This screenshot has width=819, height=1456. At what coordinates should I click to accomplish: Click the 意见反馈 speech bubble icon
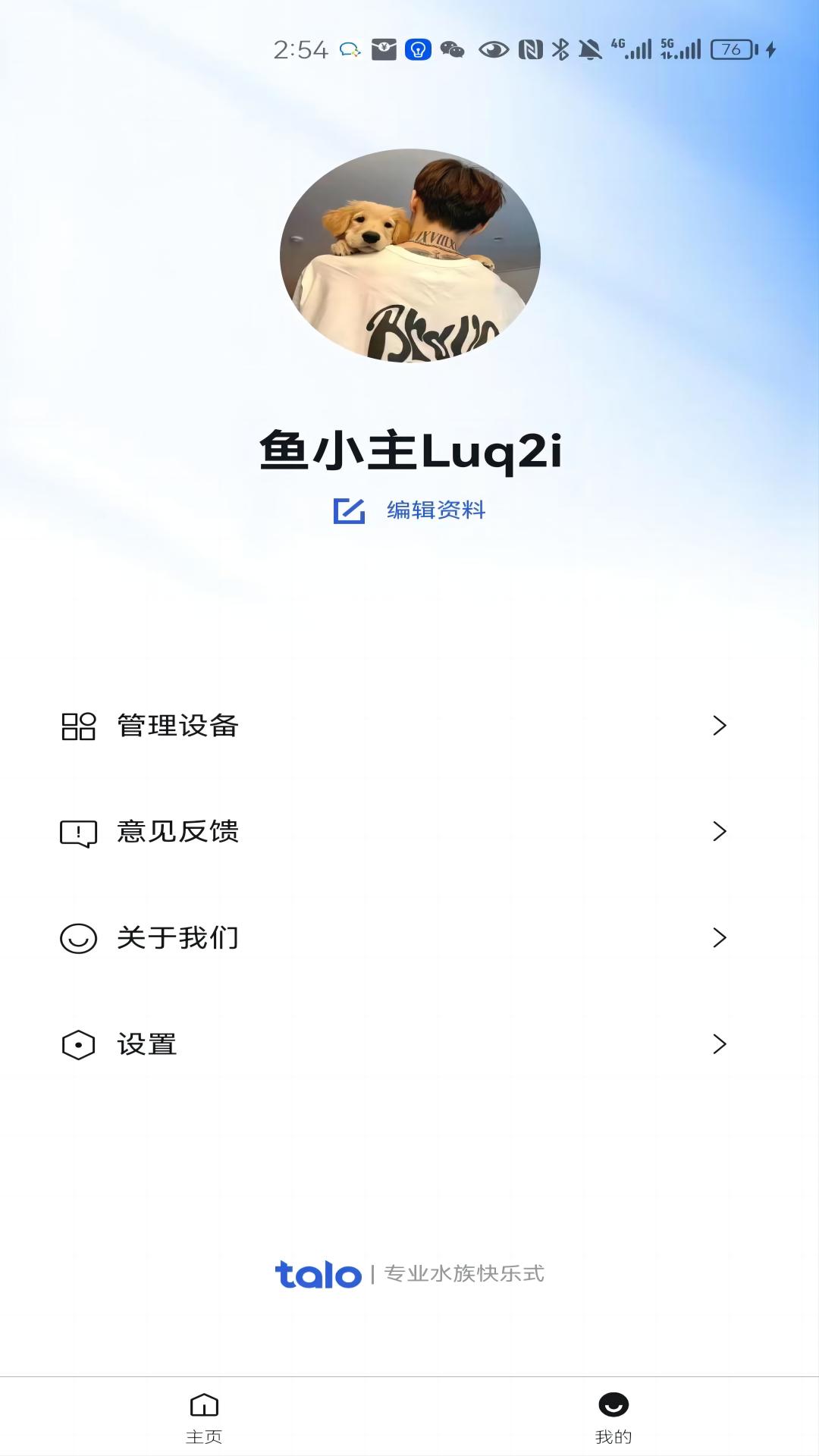coord(78,832)
